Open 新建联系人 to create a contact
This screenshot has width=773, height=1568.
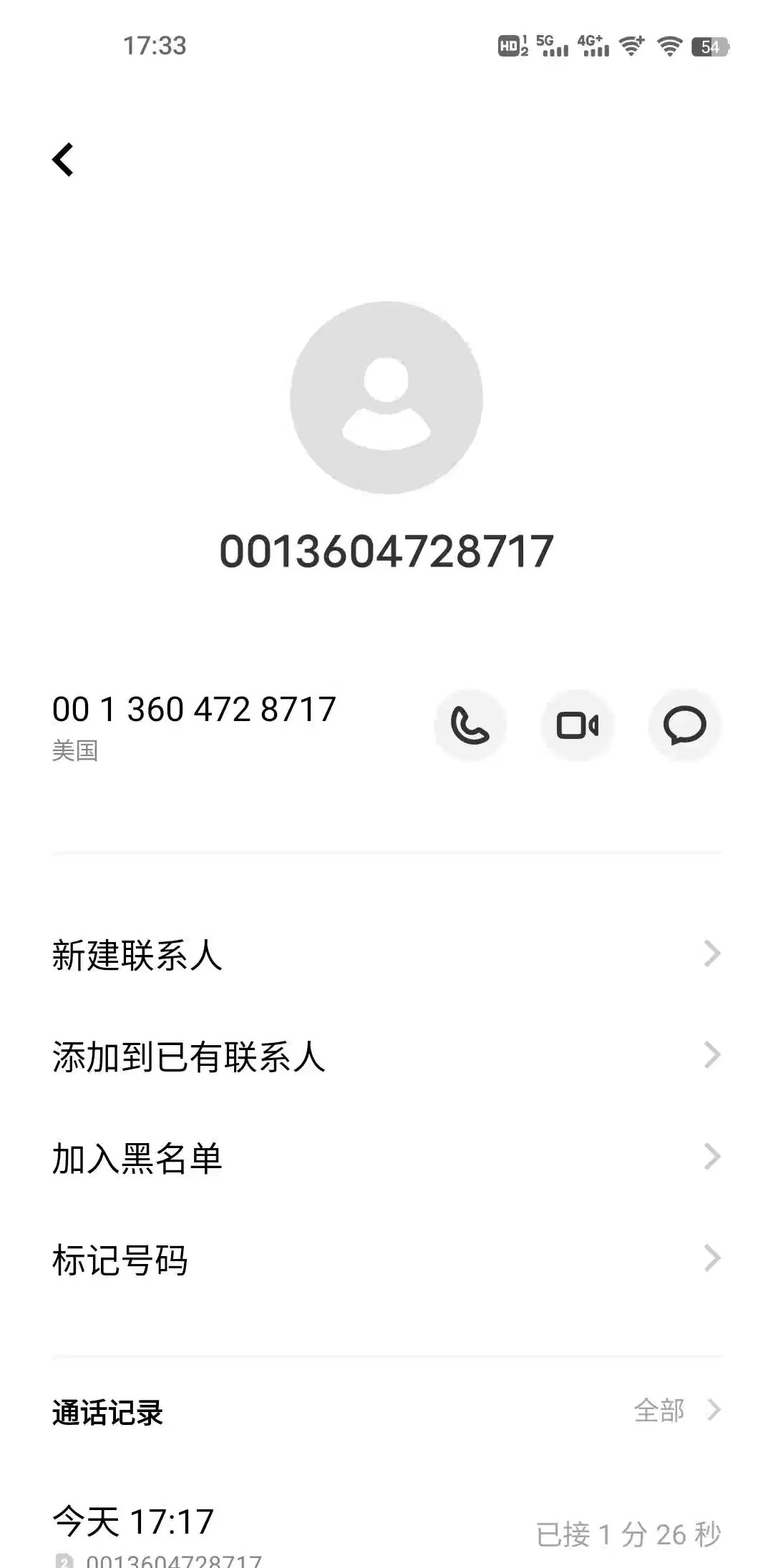[x=386, y=954]
